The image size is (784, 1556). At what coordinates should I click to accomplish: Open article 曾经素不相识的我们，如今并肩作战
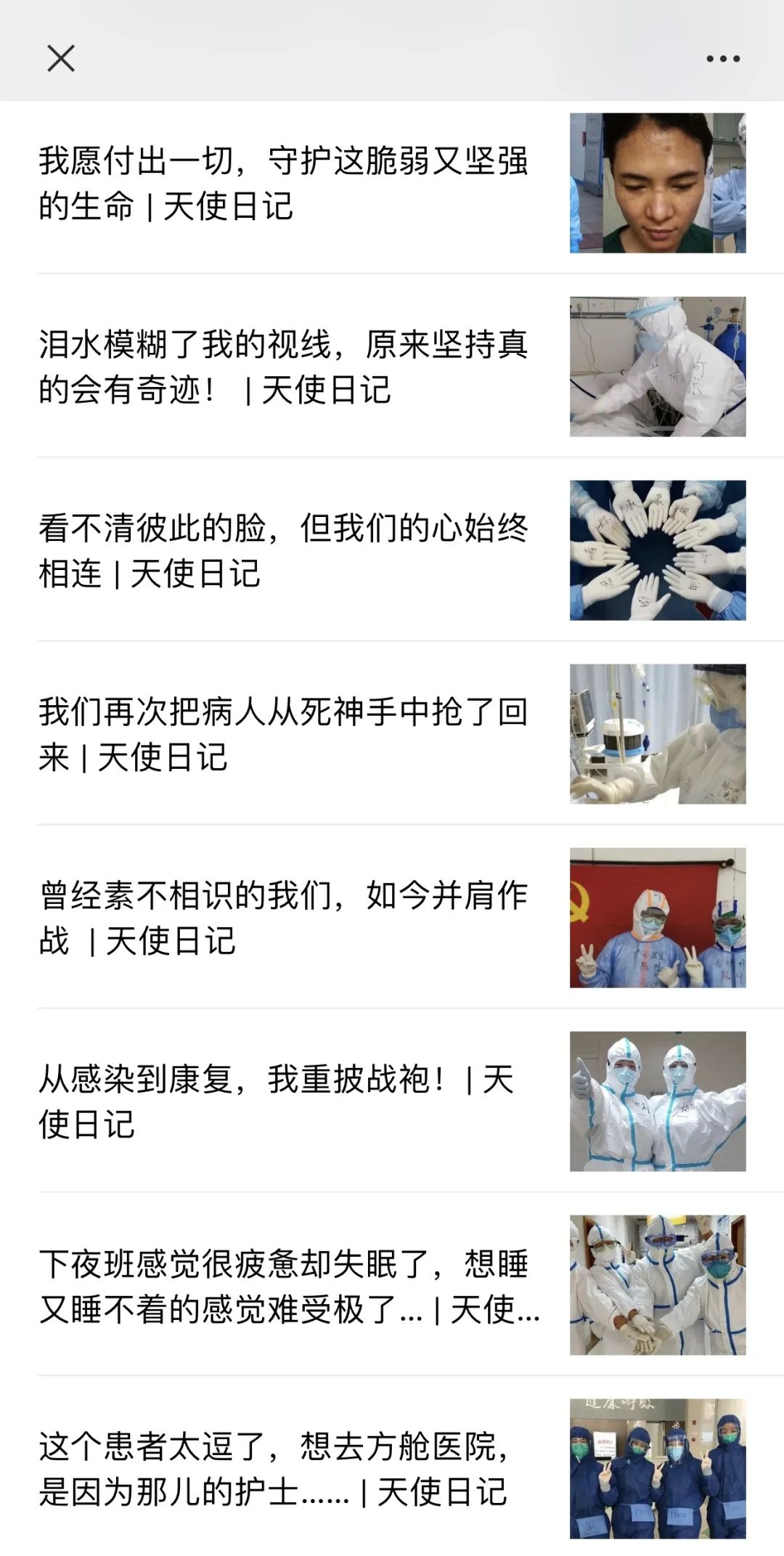pyautogui.click(x=283, y=918)
